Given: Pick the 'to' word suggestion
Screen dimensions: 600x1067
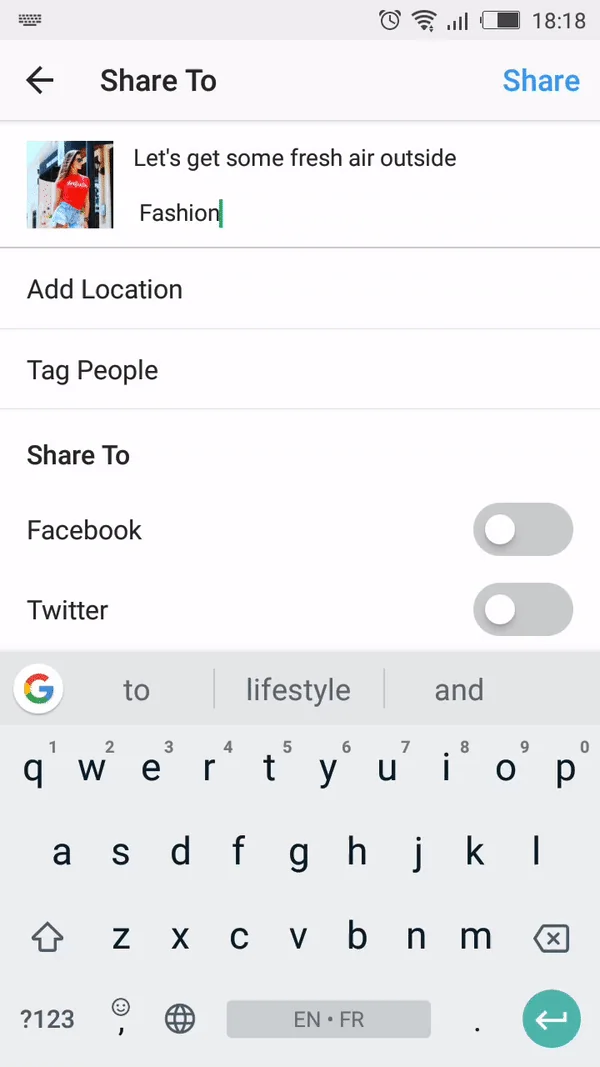Looking at the screenshot, I should 136,690.
